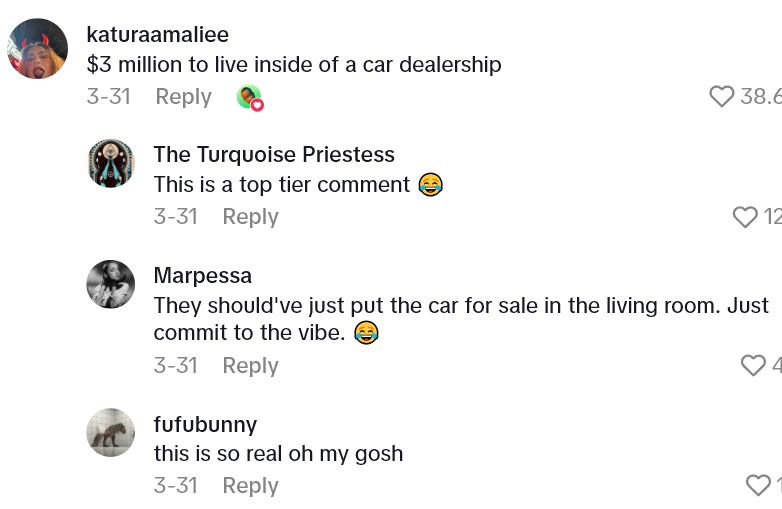Reply to katuraamaliee's comment
This screenshot has width=782, height=509.
(183, 97)
